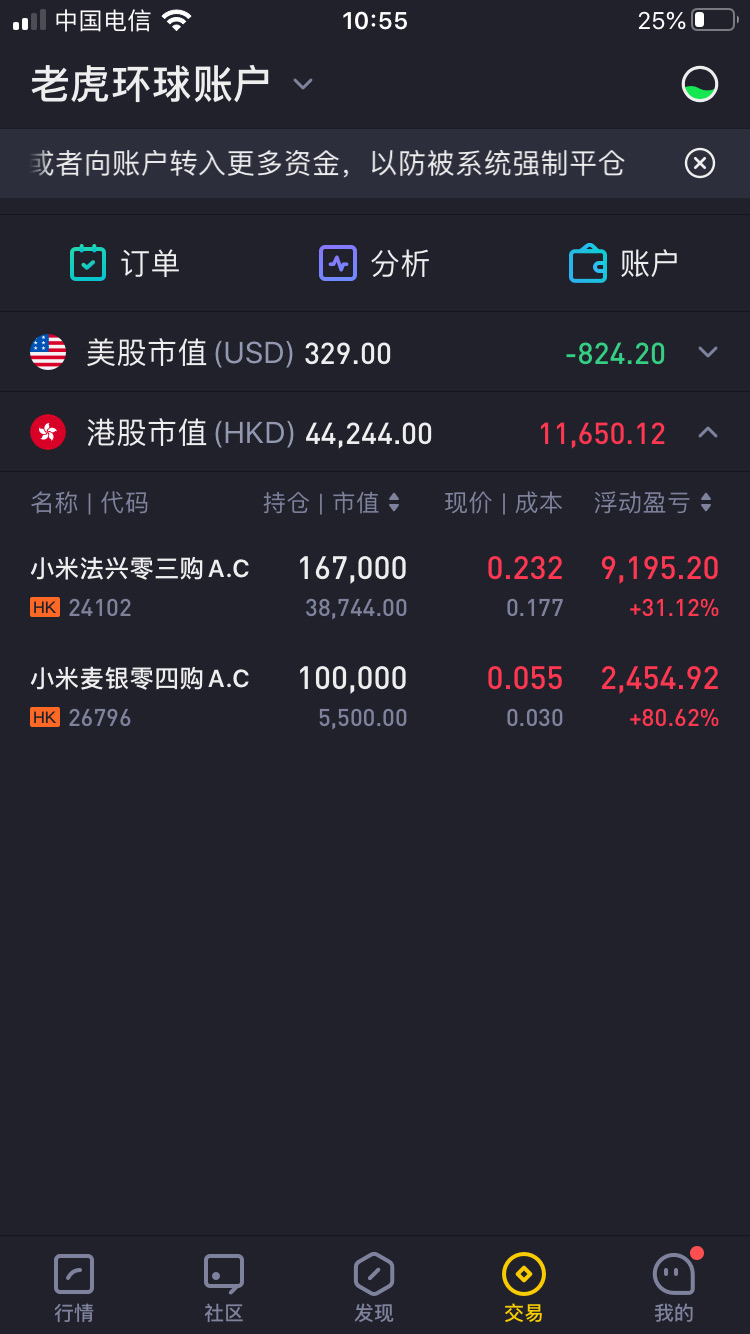
Task: Tap the green status circle icon
Action: [x=700, y=84]
